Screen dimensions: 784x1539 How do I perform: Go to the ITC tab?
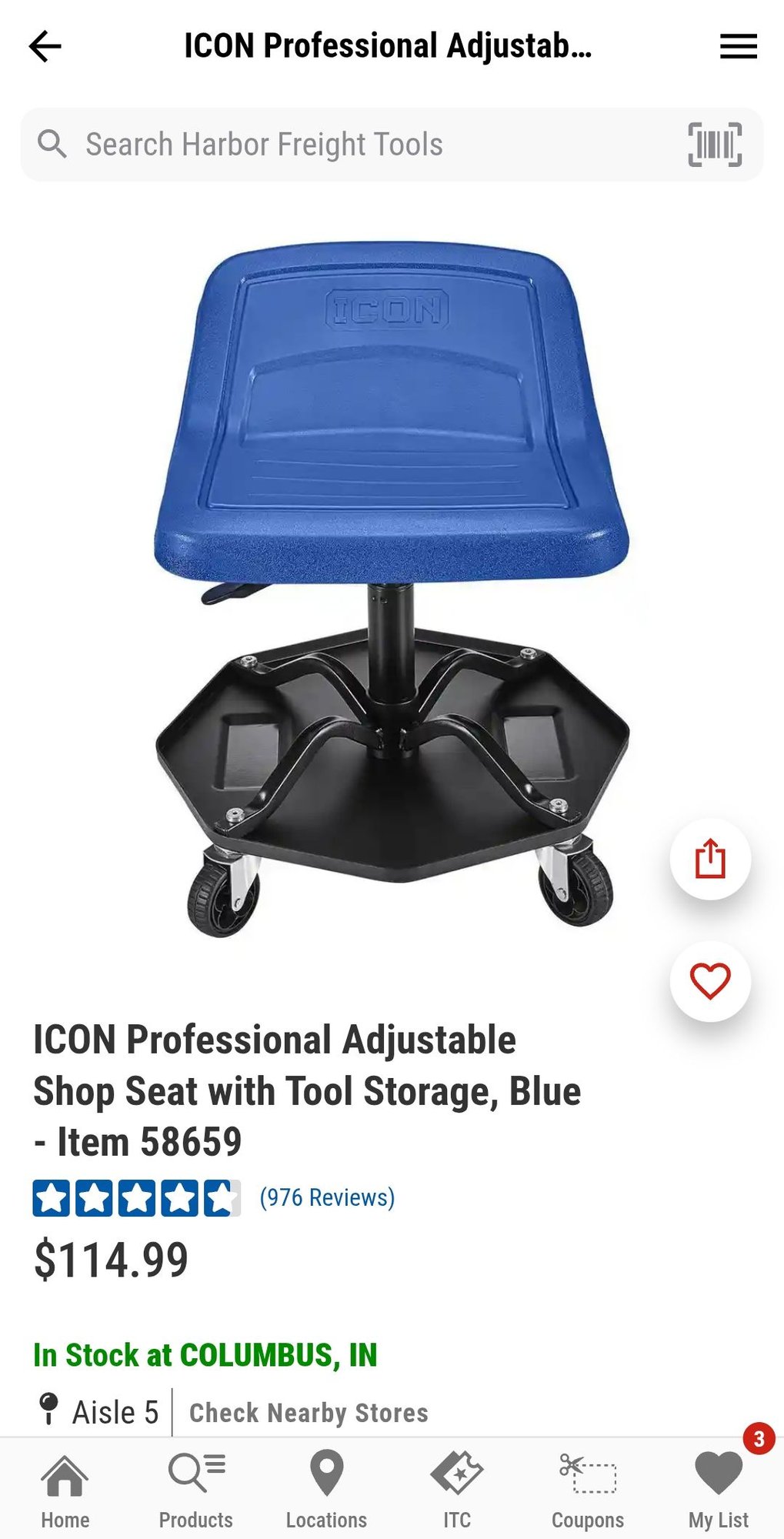point(457,1491)
